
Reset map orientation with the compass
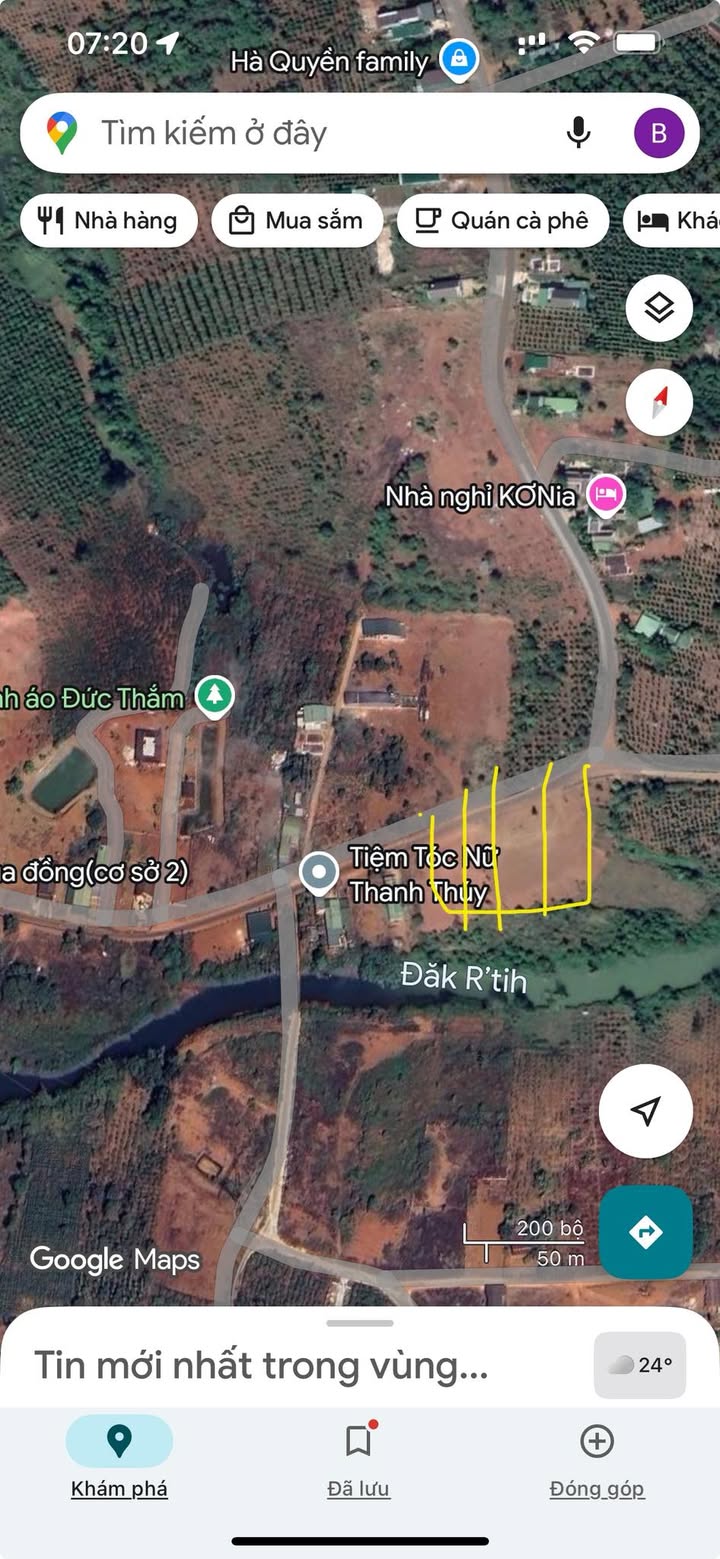pos(659,402)
